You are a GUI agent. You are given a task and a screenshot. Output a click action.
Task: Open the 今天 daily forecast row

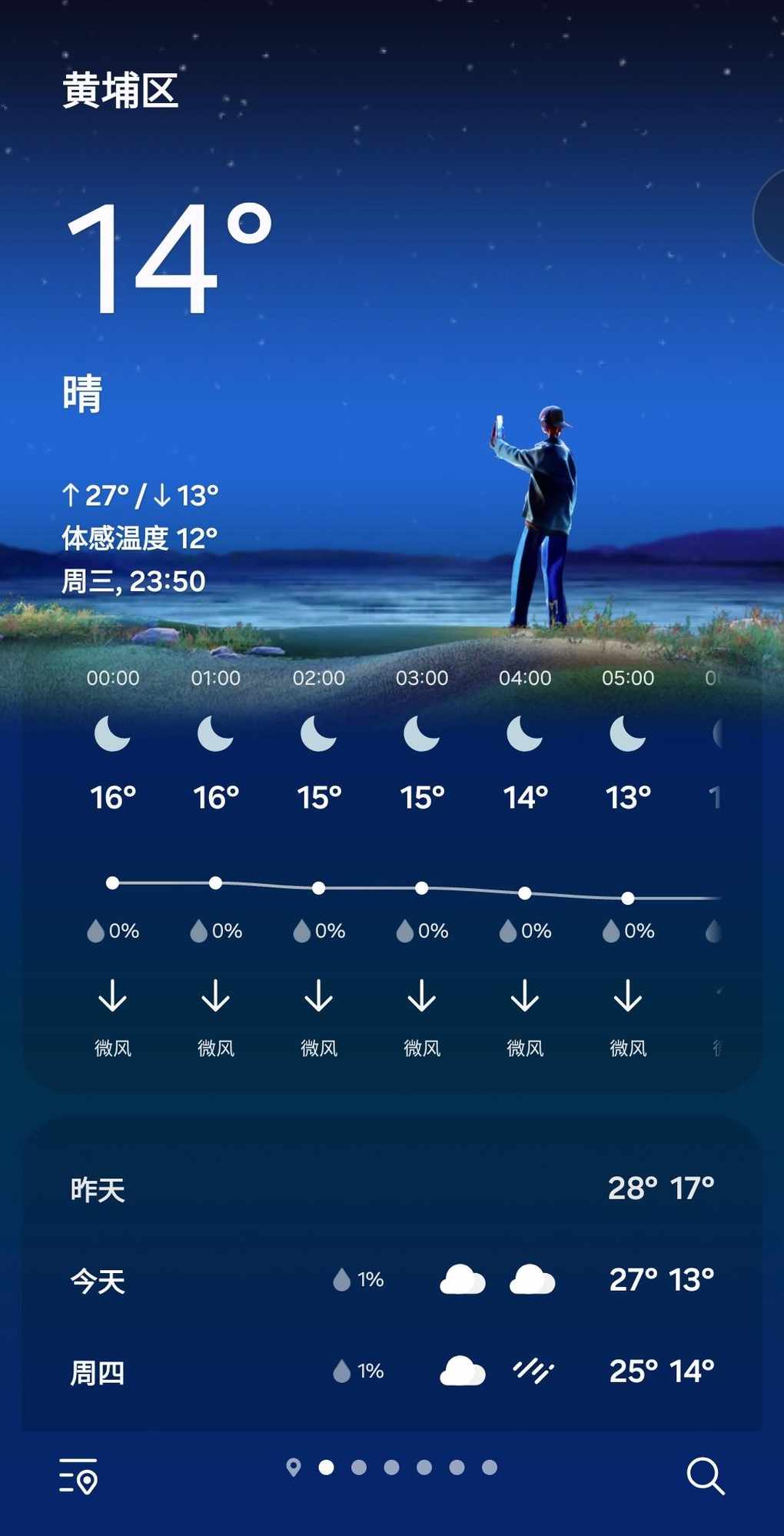point(392,1281)
